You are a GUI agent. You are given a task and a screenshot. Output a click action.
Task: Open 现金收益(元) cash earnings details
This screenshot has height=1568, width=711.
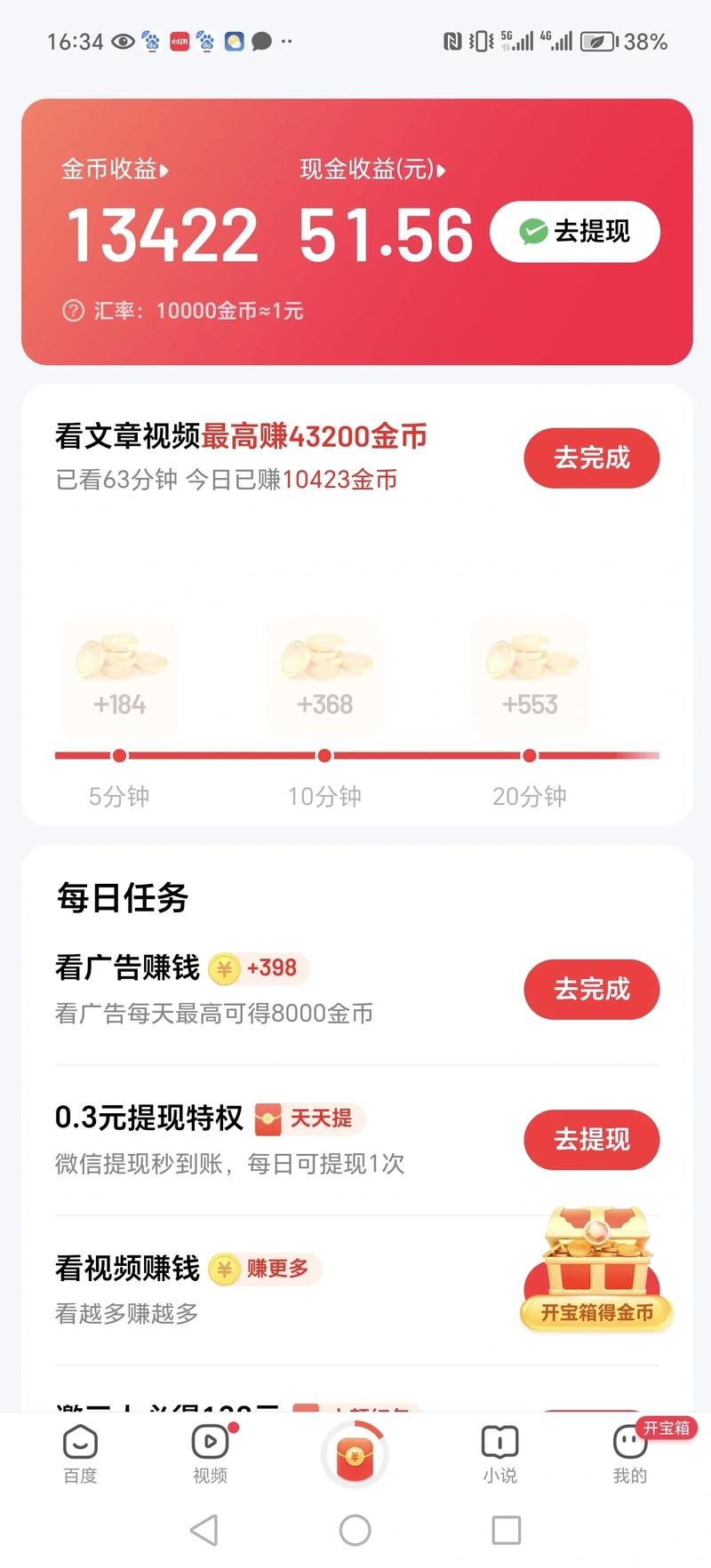pos(372,169)
